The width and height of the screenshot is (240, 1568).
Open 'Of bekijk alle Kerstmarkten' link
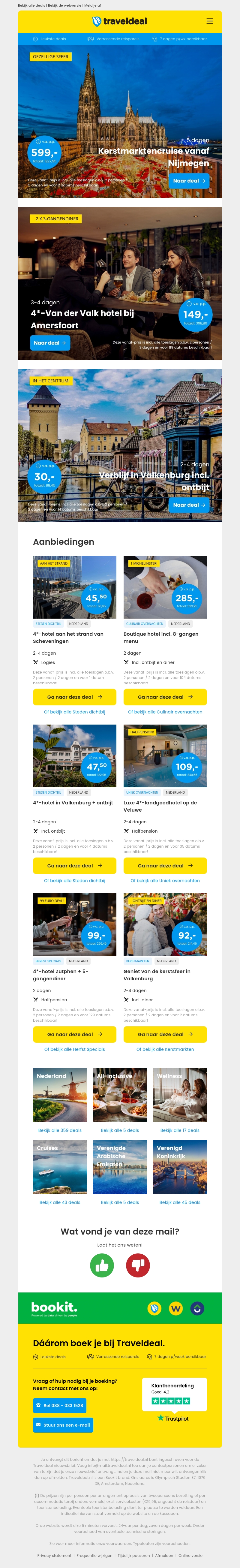[165, 1049]
